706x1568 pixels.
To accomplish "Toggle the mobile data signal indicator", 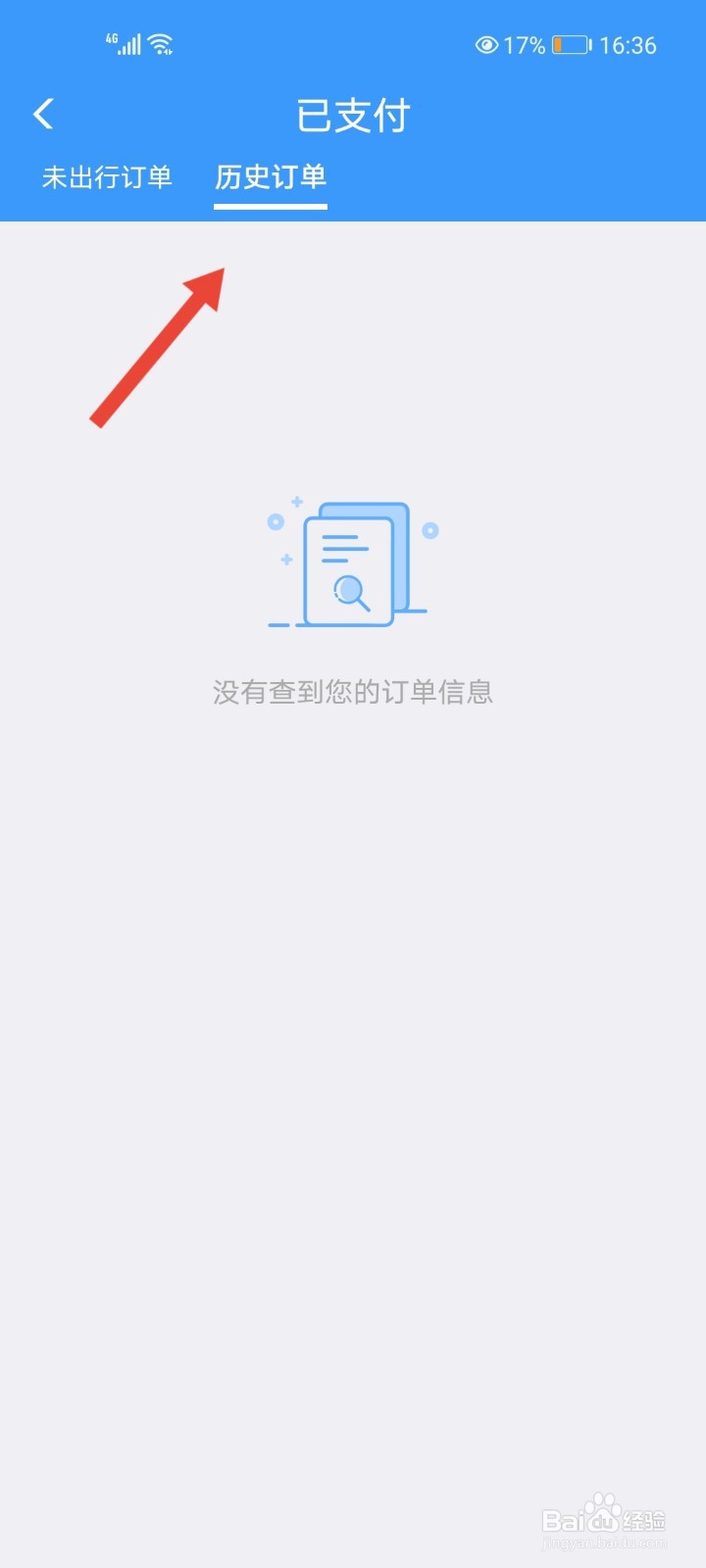I will tap(127, 43).
